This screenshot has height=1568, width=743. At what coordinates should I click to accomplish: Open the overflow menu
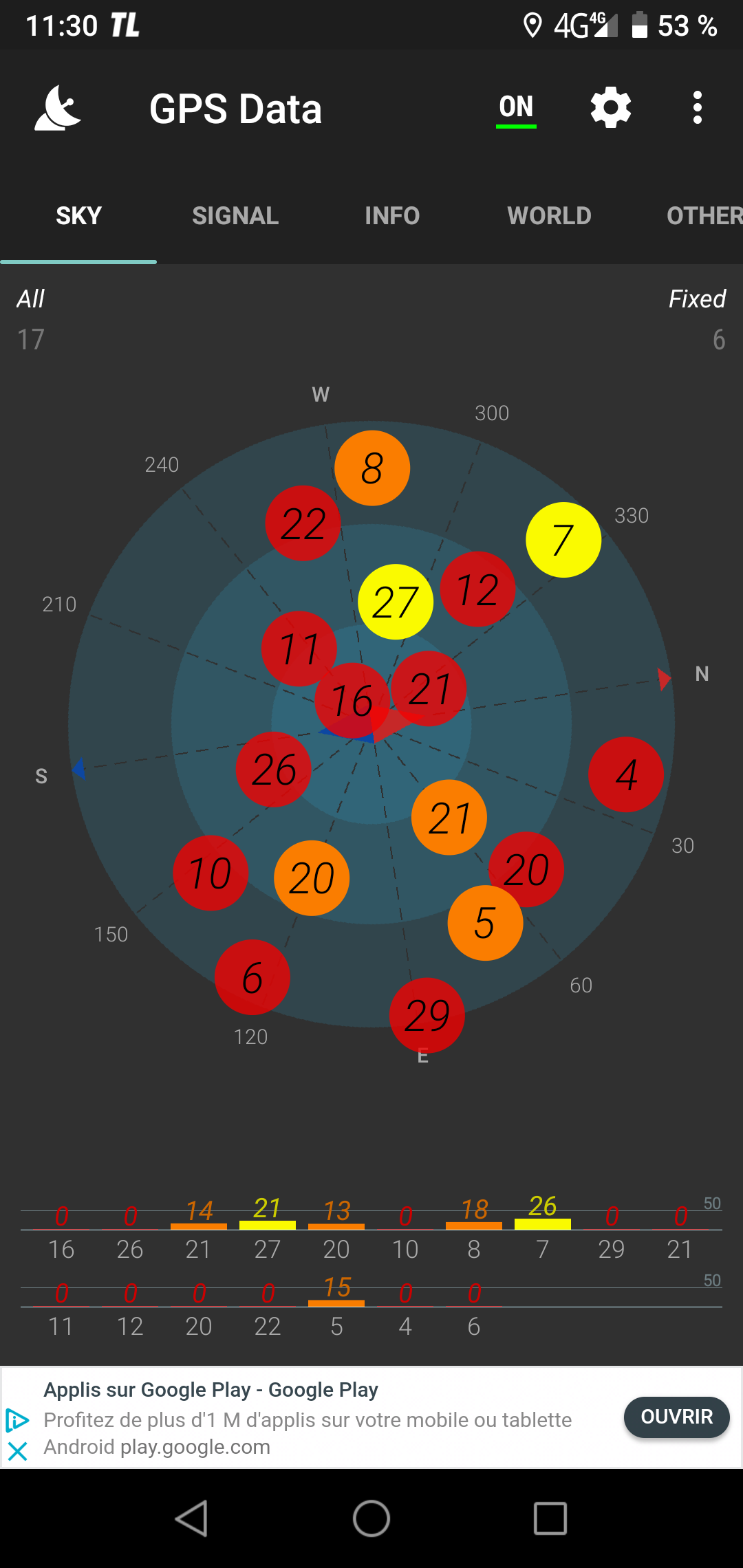coord(698,108)
